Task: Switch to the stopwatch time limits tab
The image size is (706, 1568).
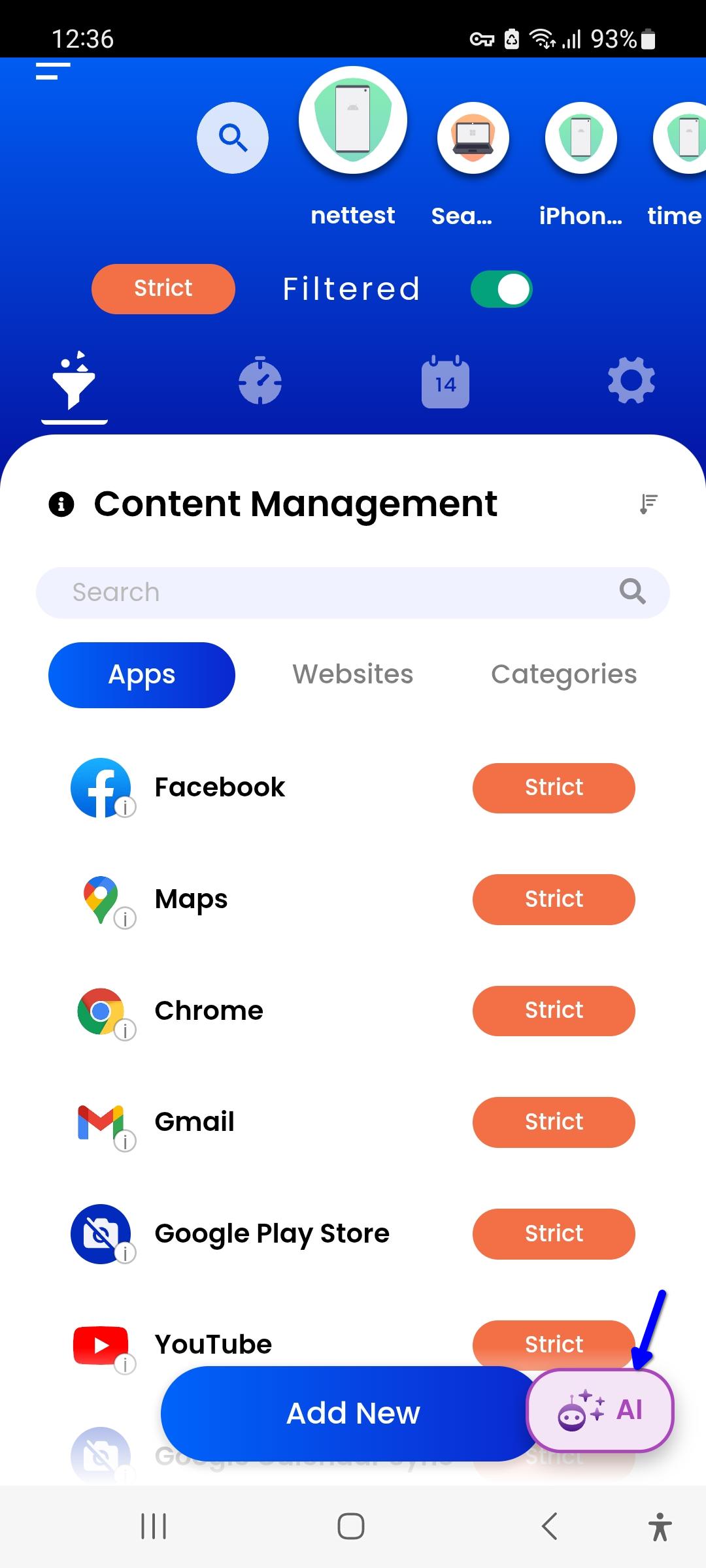Action: coord(260,382)
